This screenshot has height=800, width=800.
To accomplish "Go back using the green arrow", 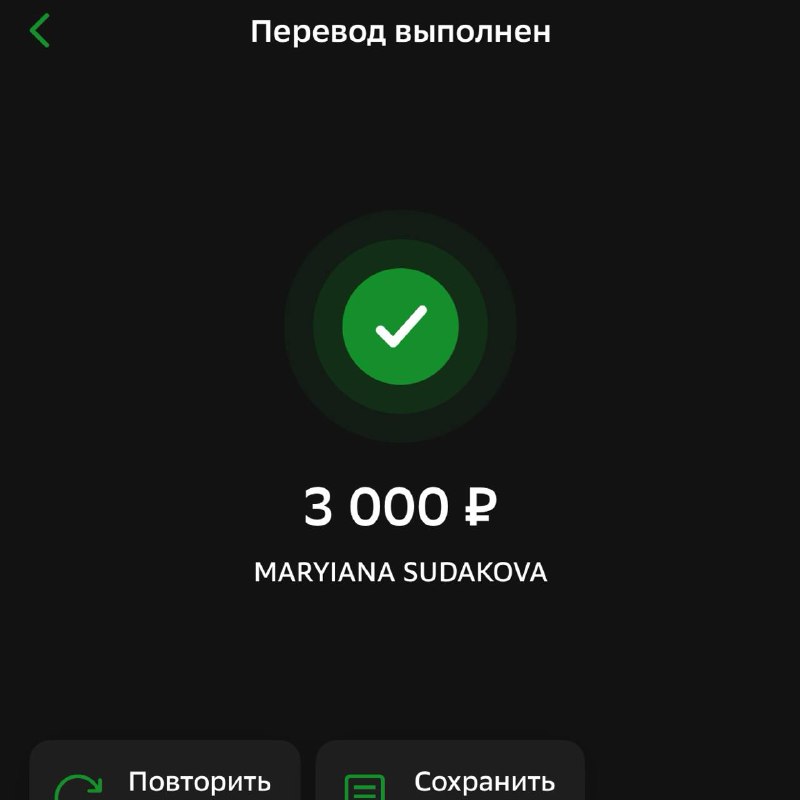I will tap(40, 31).
